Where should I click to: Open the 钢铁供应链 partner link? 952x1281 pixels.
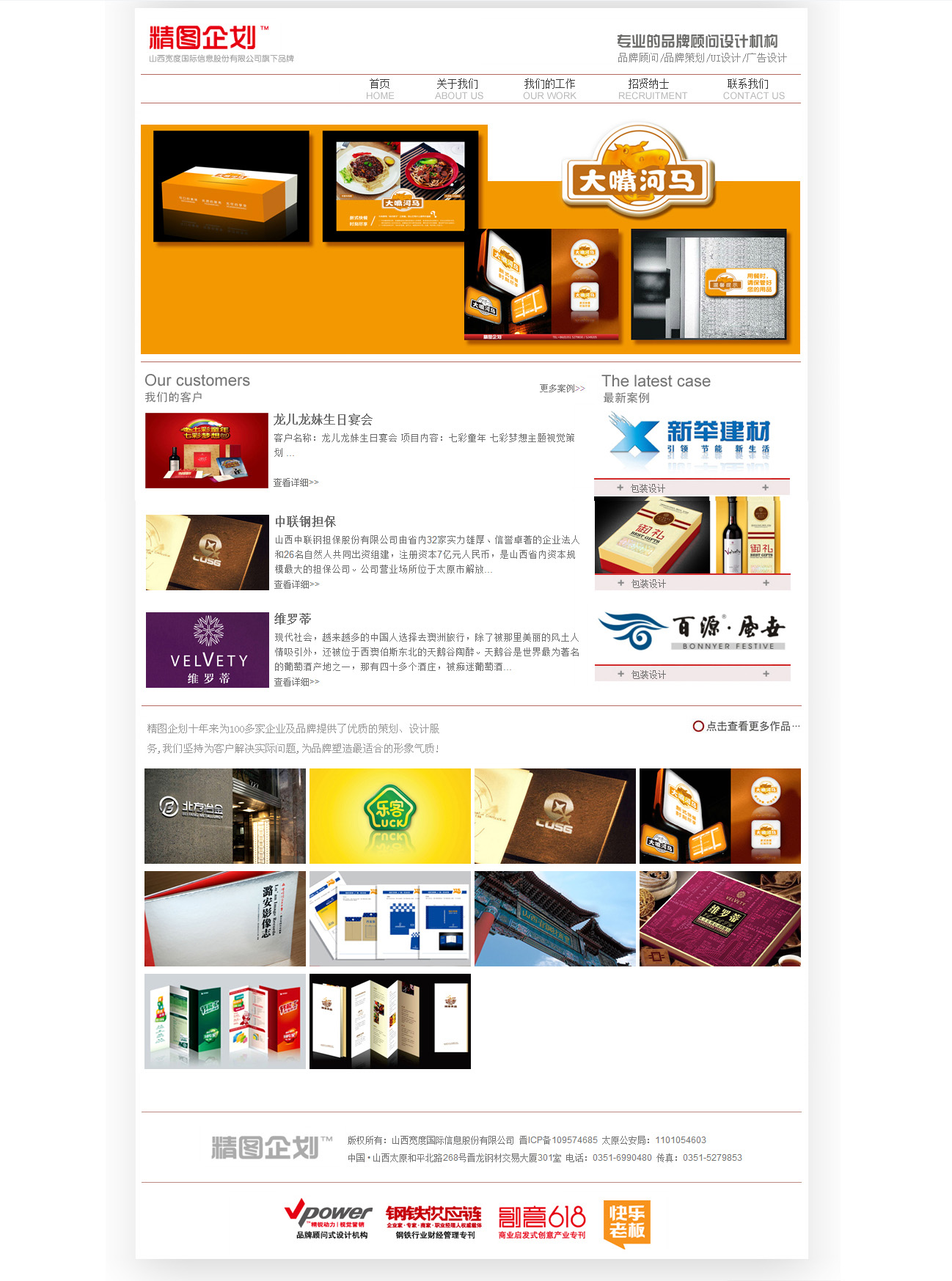(434, 1222)
